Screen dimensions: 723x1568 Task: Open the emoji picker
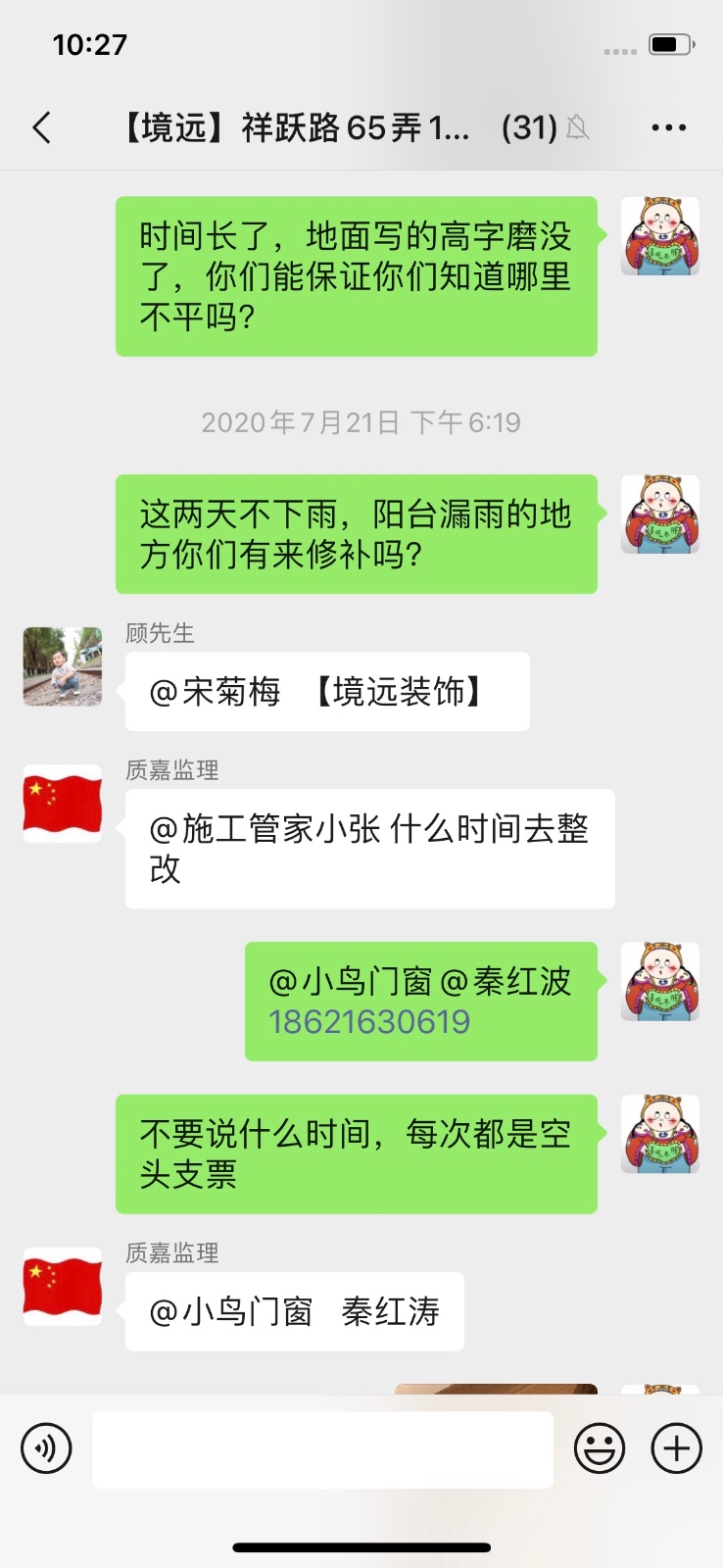pyautogui.click(x=599, y=1448)
